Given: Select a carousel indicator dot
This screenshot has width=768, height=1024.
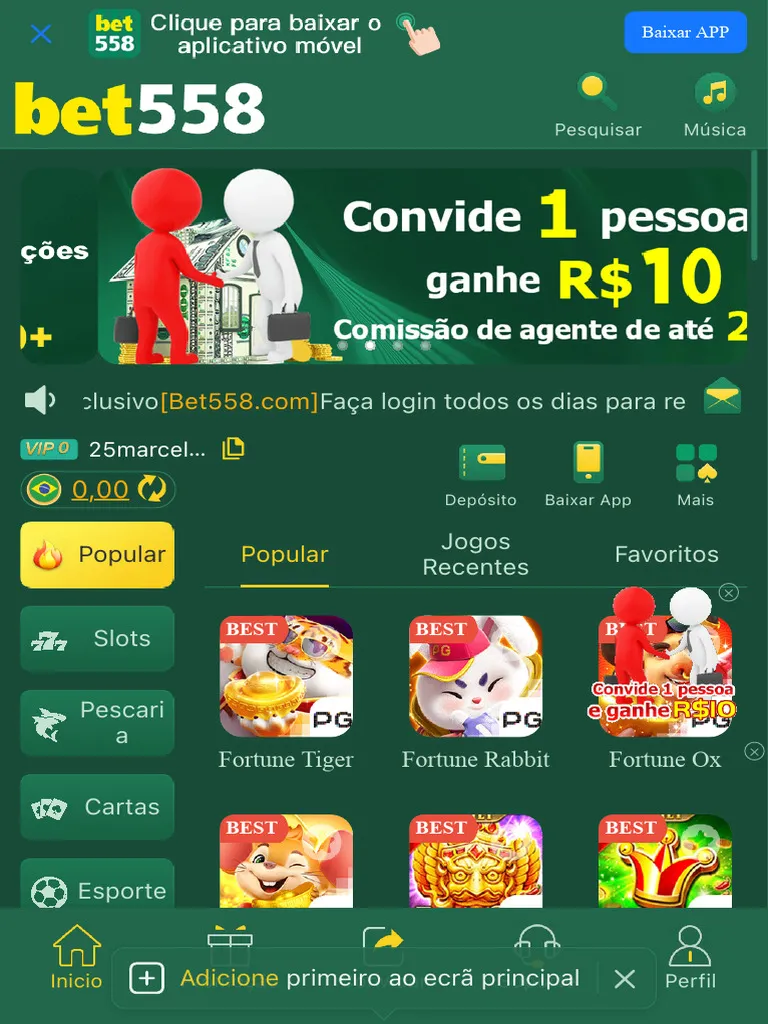Looking at the screenshot, I should click(x=370, y=345).
